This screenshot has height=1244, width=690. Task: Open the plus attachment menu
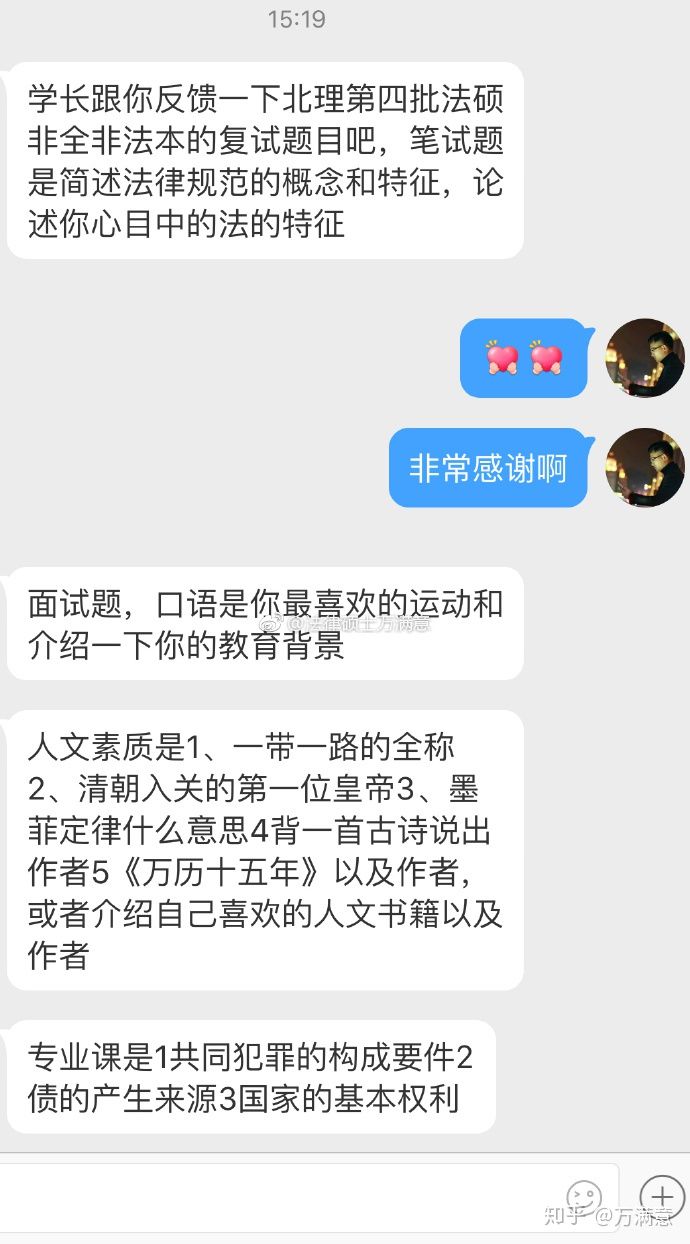661,1196
